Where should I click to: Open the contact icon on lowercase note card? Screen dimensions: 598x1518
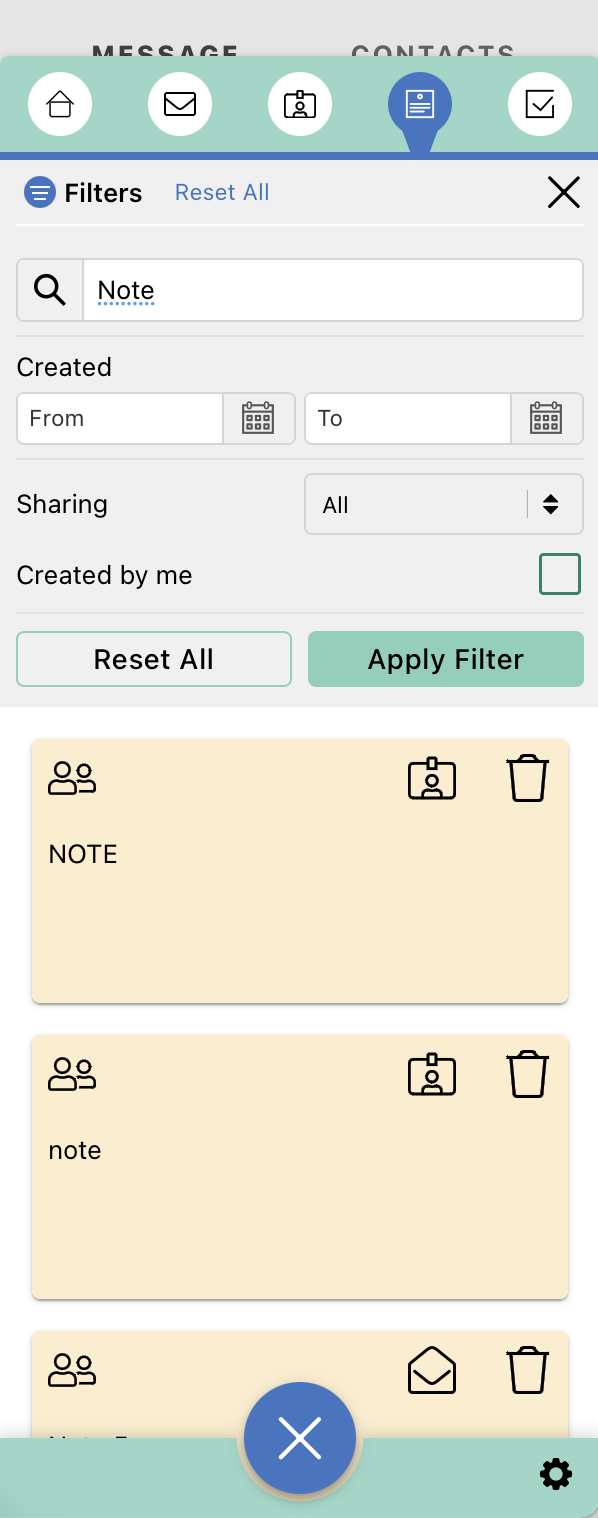(x=432, y=1075)
